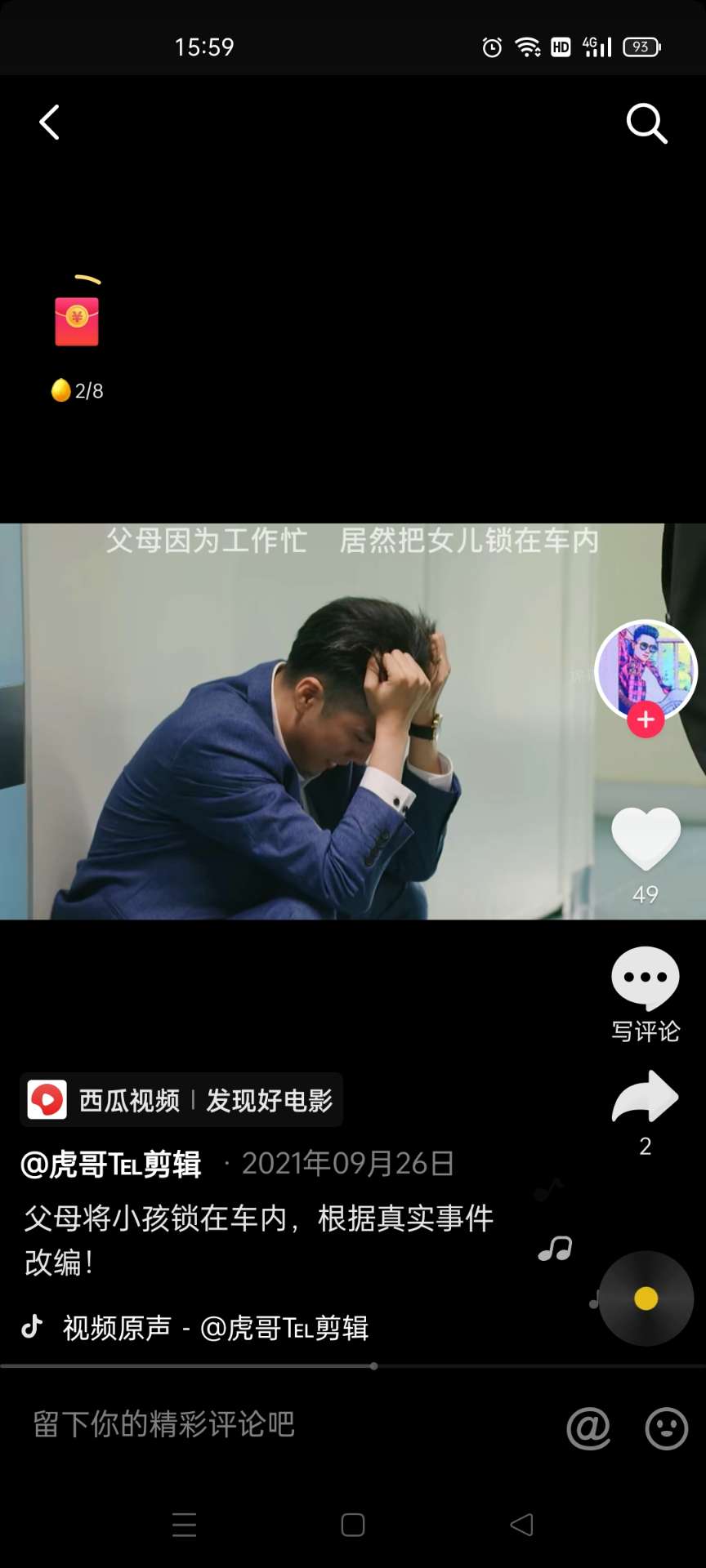The image size is (706, 1568).
Task: Tap the system home button
Action: click(x=353, y=1525)
